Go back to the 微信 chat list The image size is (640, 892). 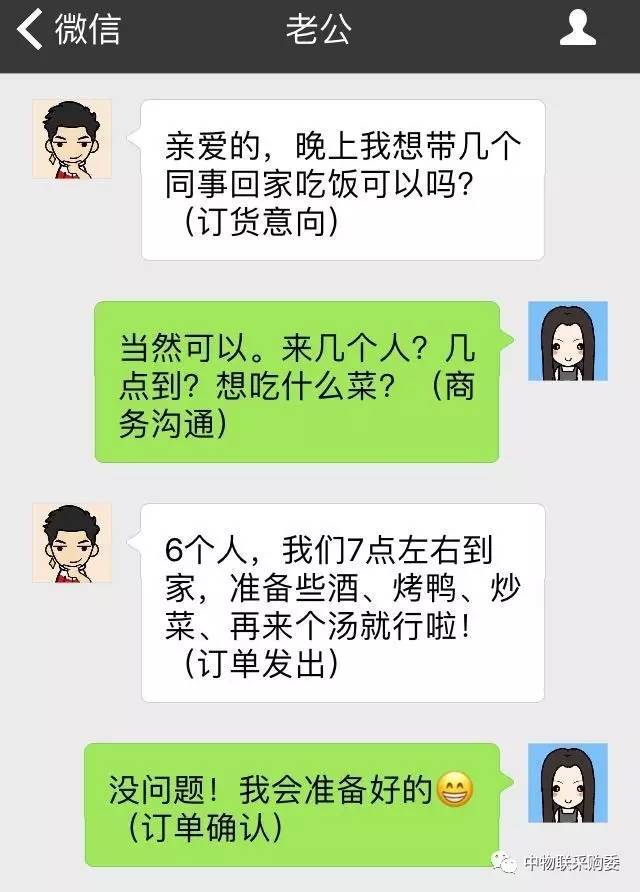66,30
